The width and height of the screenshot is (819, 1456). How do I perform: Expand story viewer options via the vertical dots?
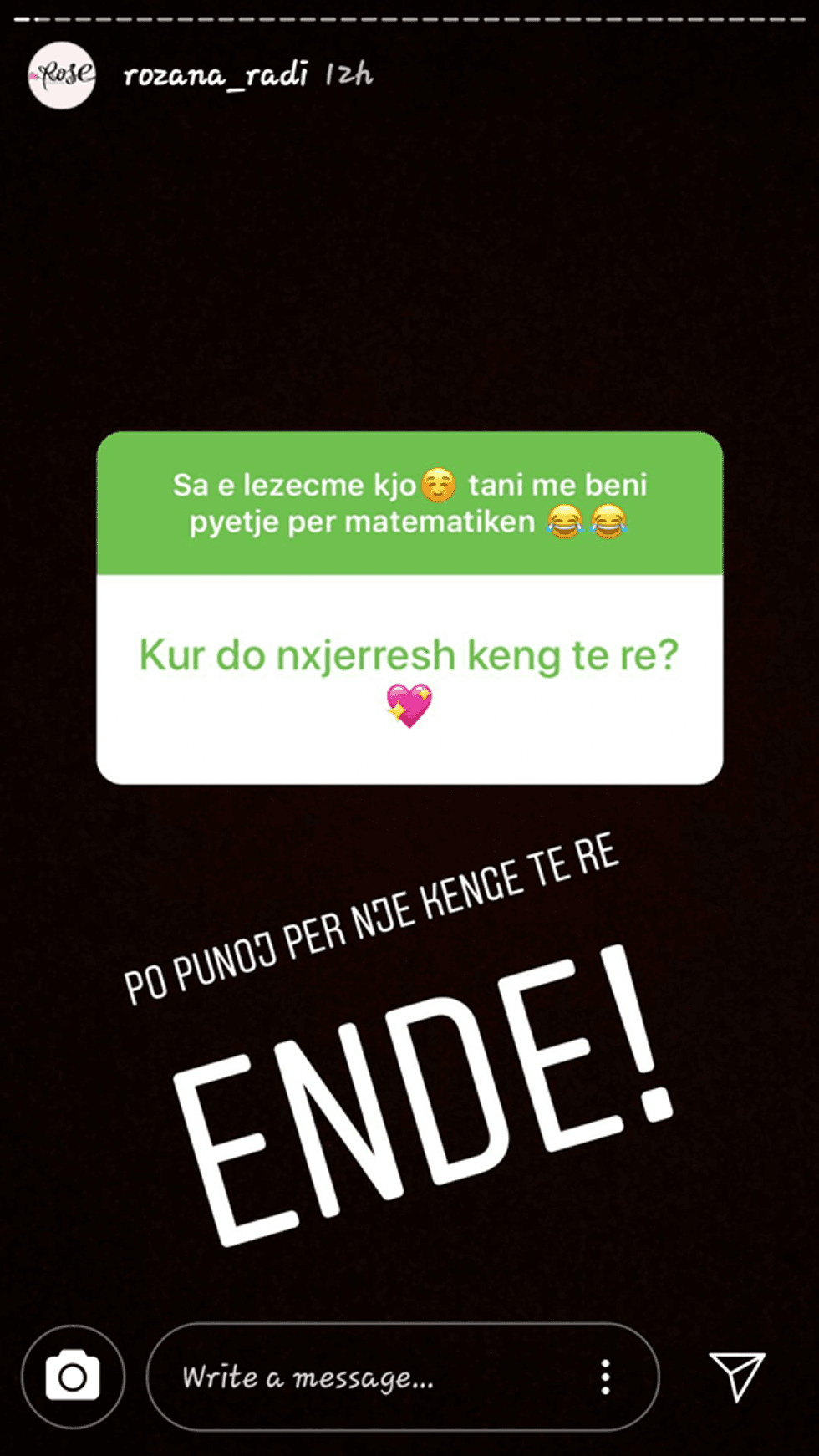pos(605,1377)
